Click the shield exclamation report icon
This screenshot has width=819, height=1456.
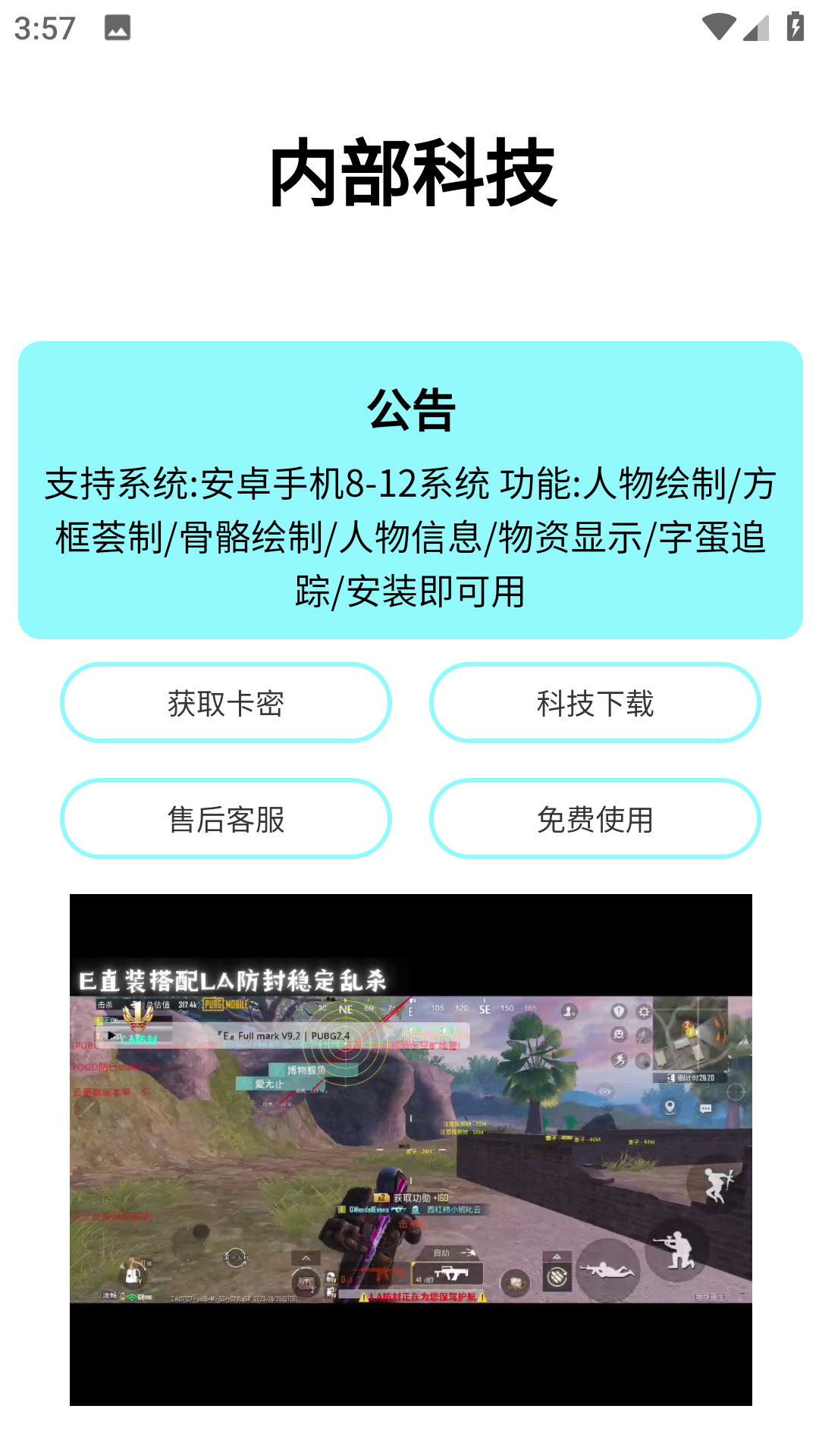[x=619, y=1012]
